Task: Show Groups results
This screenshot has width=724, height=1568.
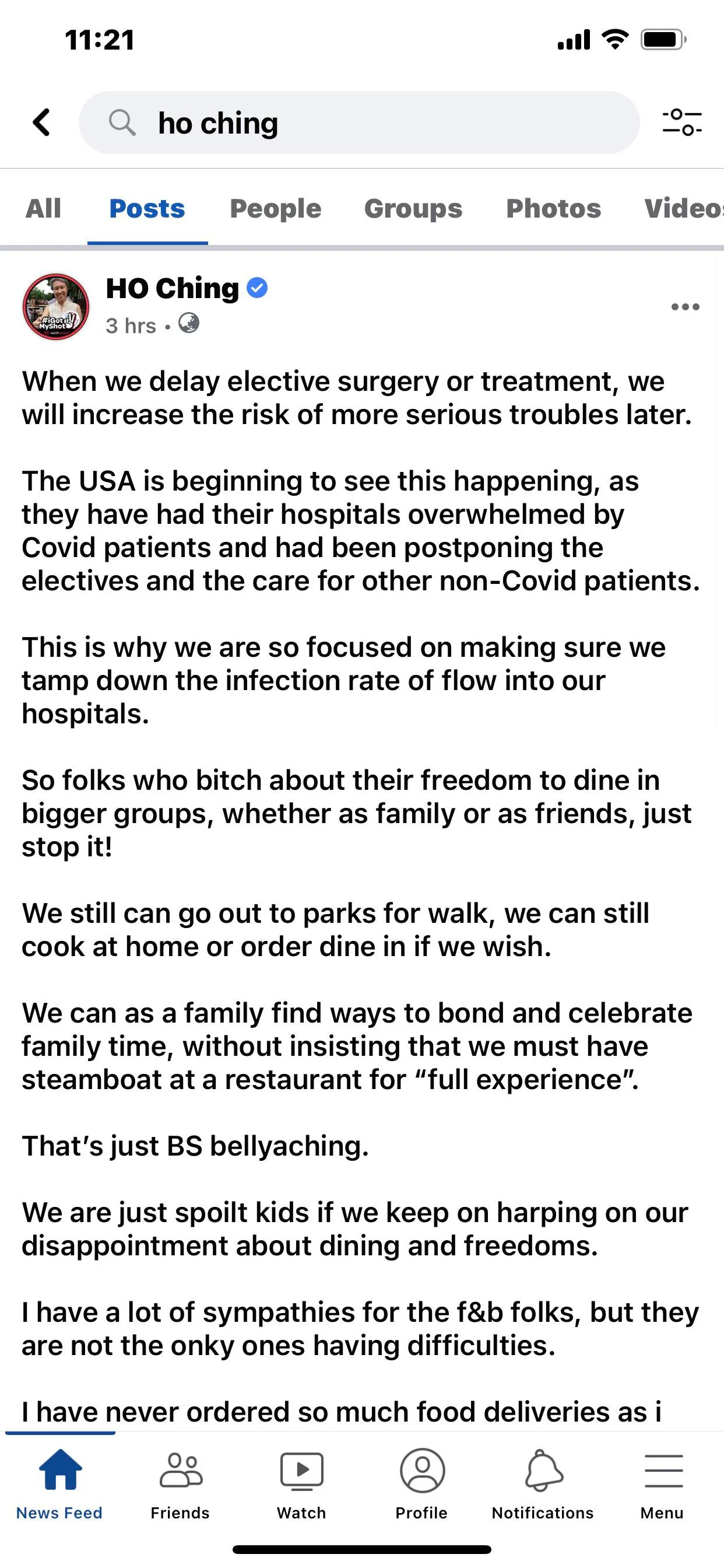Action: point(413,209)
